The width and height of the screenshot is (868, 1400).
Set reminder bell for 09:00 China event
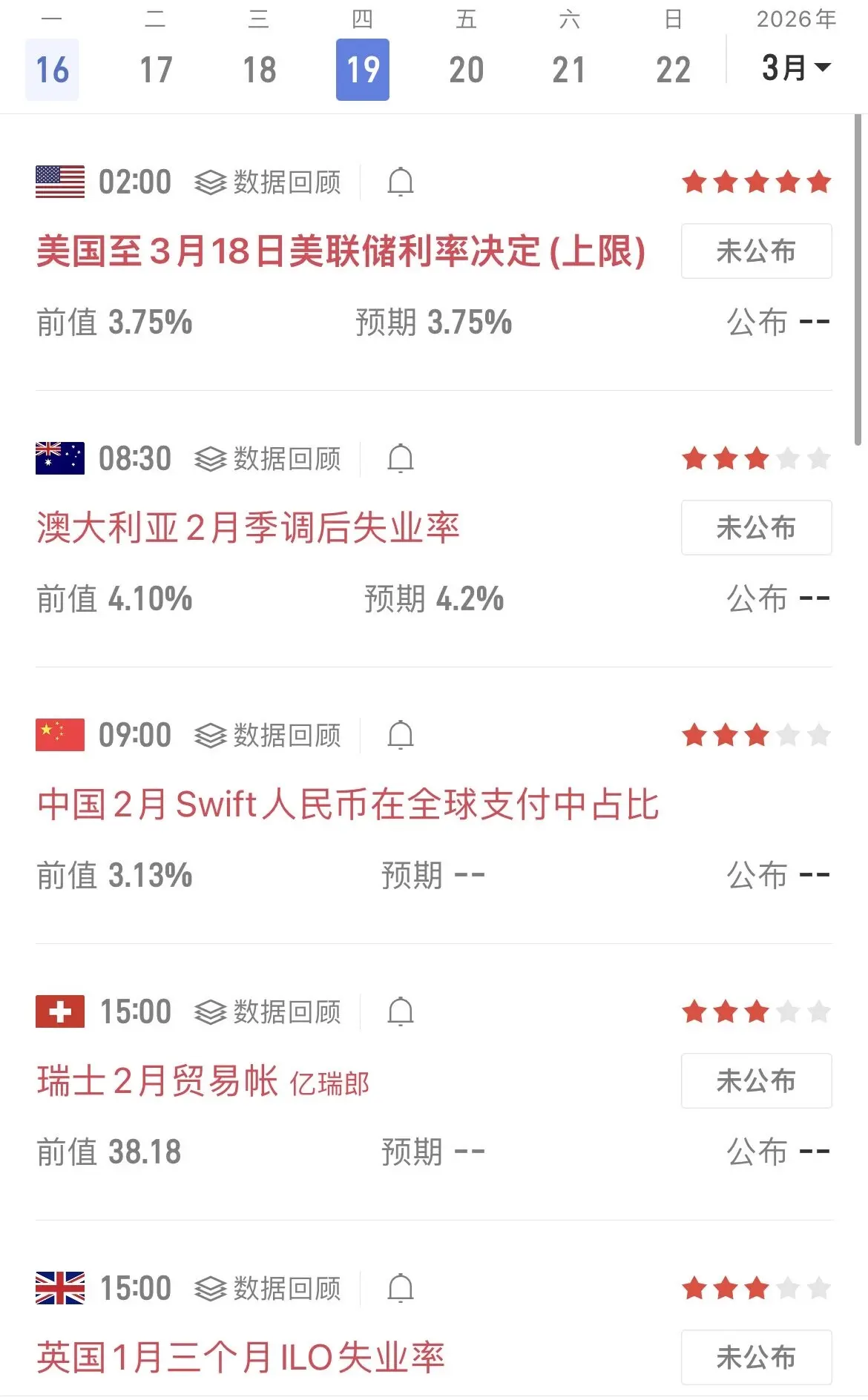[401, 735]
